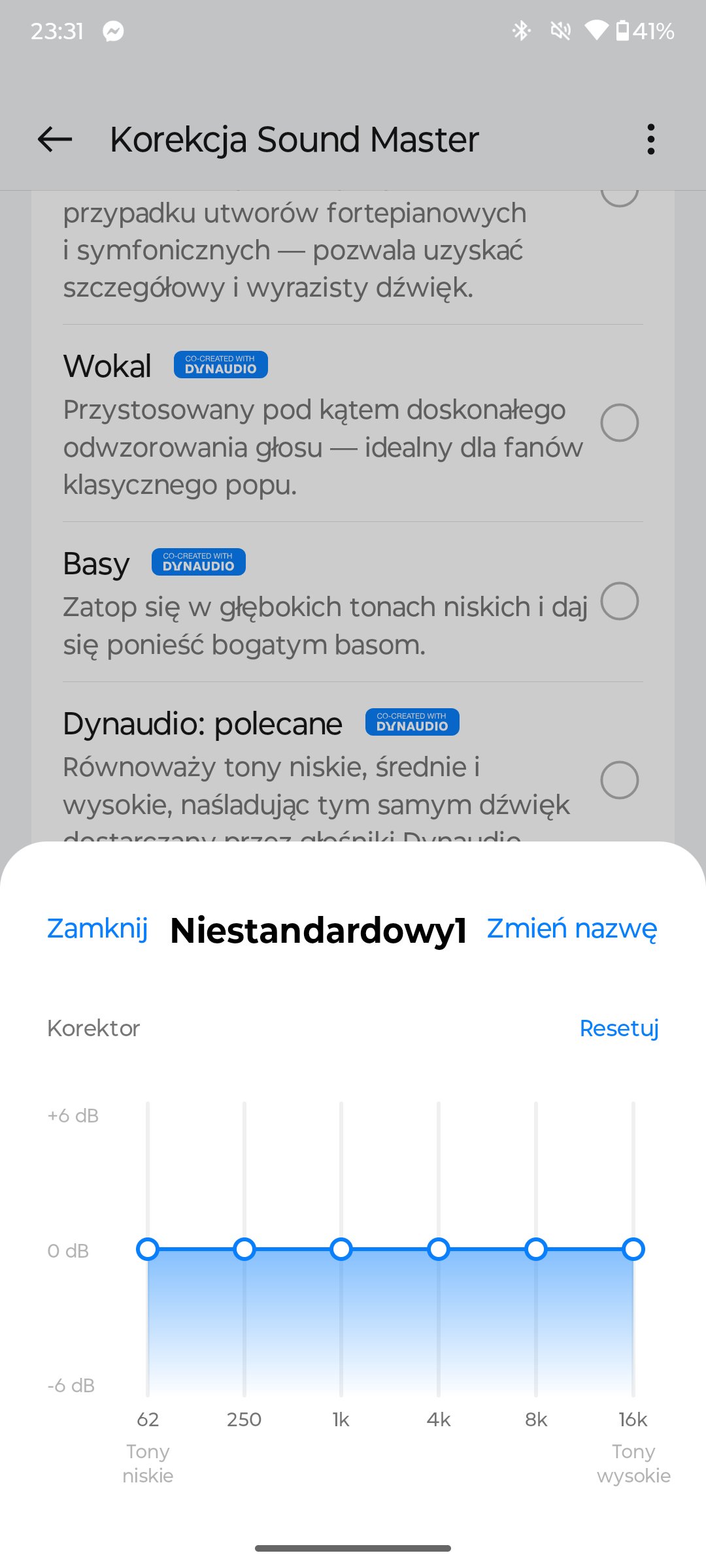Tap the 16k equalizer slider handle
This screenshot has width=706, height=1568.
[x=633, y=1249]
